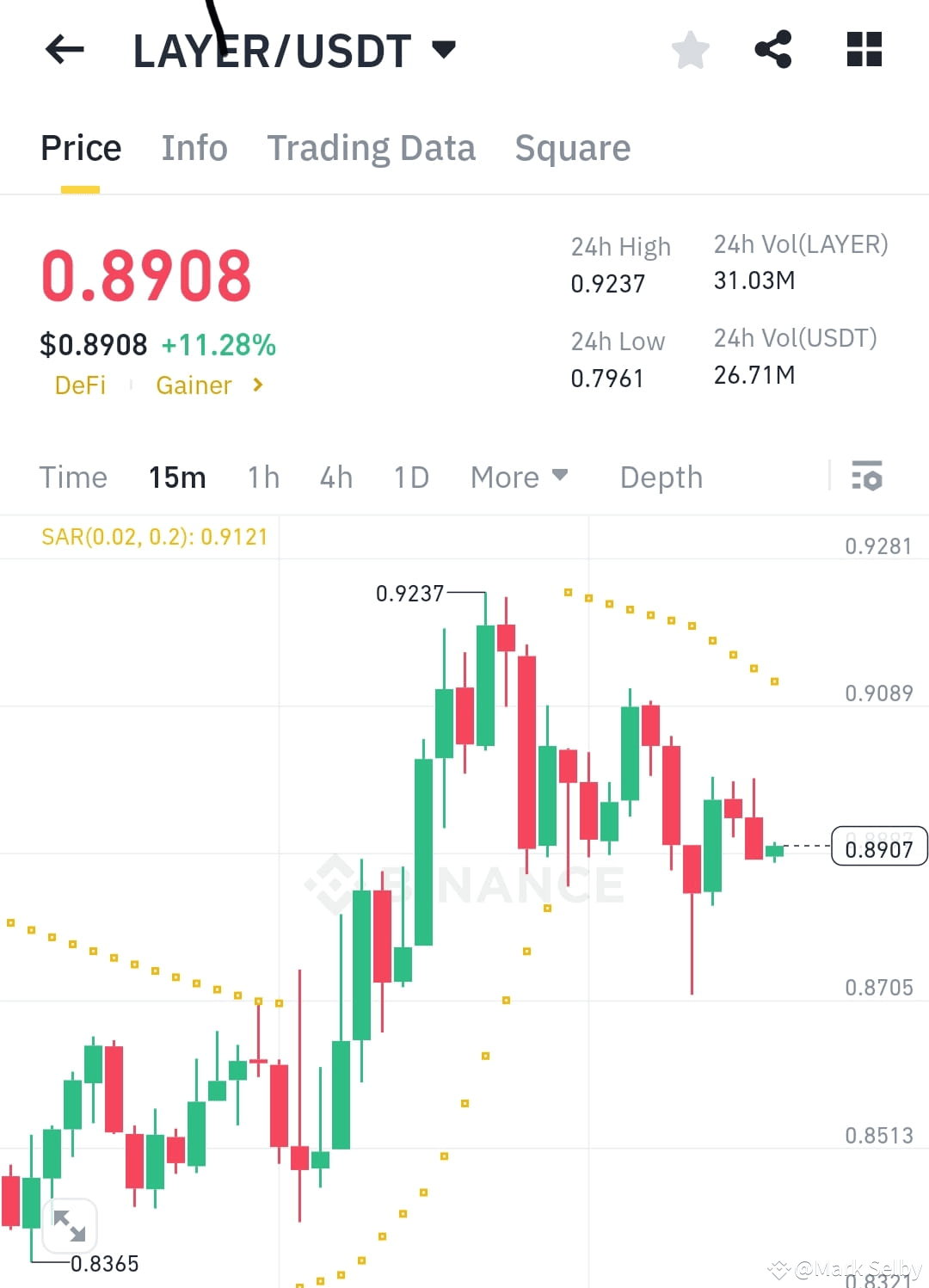Open the Square tab
This screenshot has width=929, height=1288.
point(572,147)
